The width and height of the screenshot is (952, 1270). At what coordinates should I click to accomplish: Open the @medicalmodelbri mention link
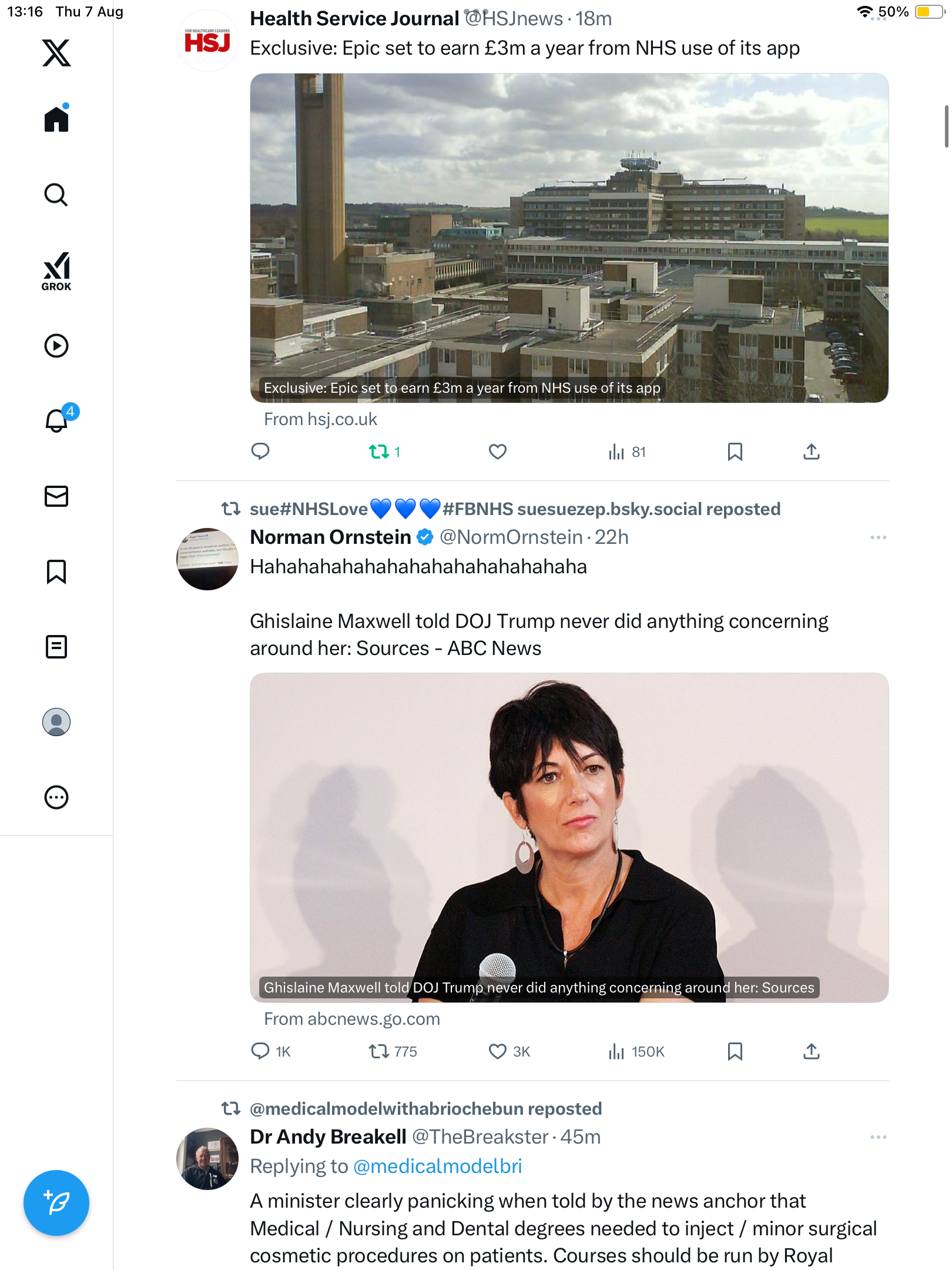tap(437, 1167)
